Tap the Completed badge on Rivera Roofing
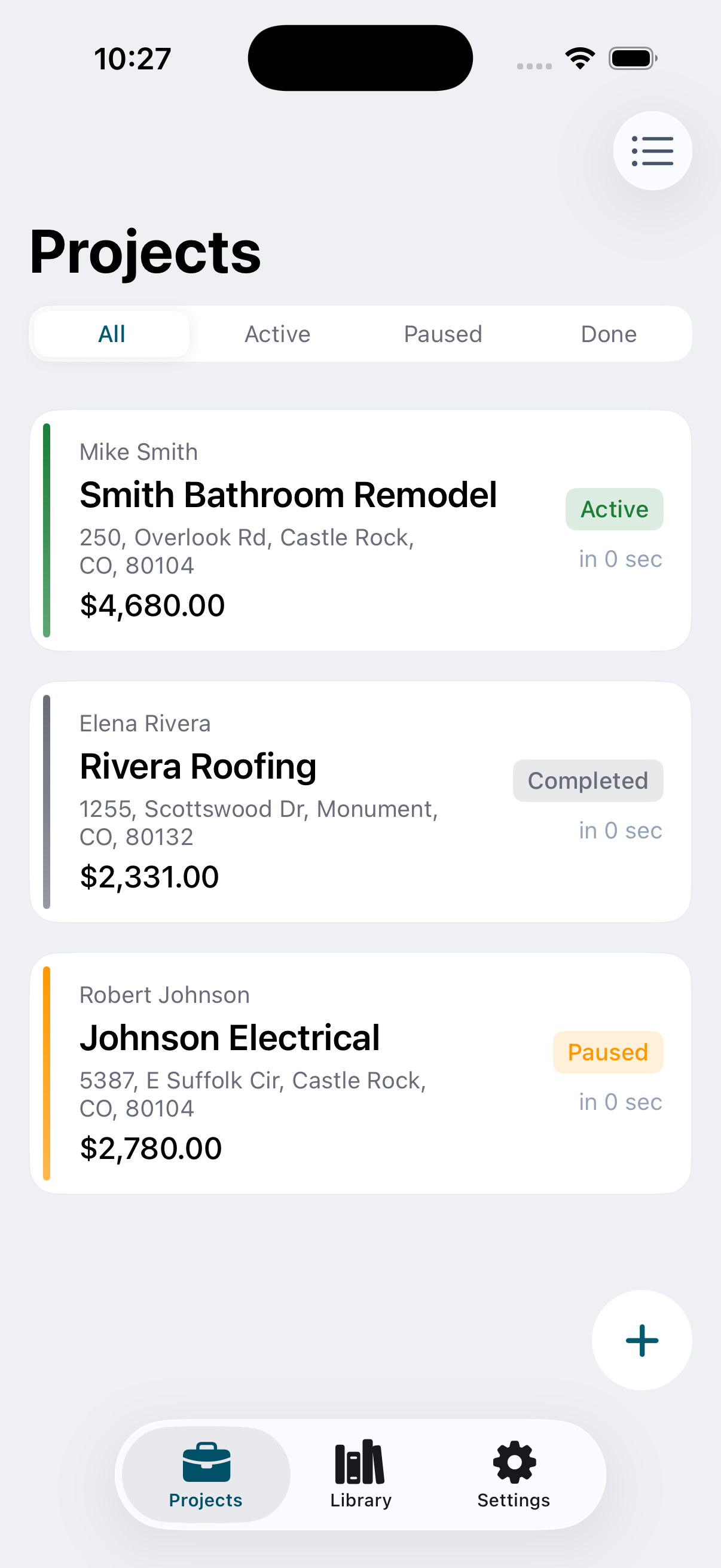This screenshot has height=1568, width=721. (x=587, y=780)
